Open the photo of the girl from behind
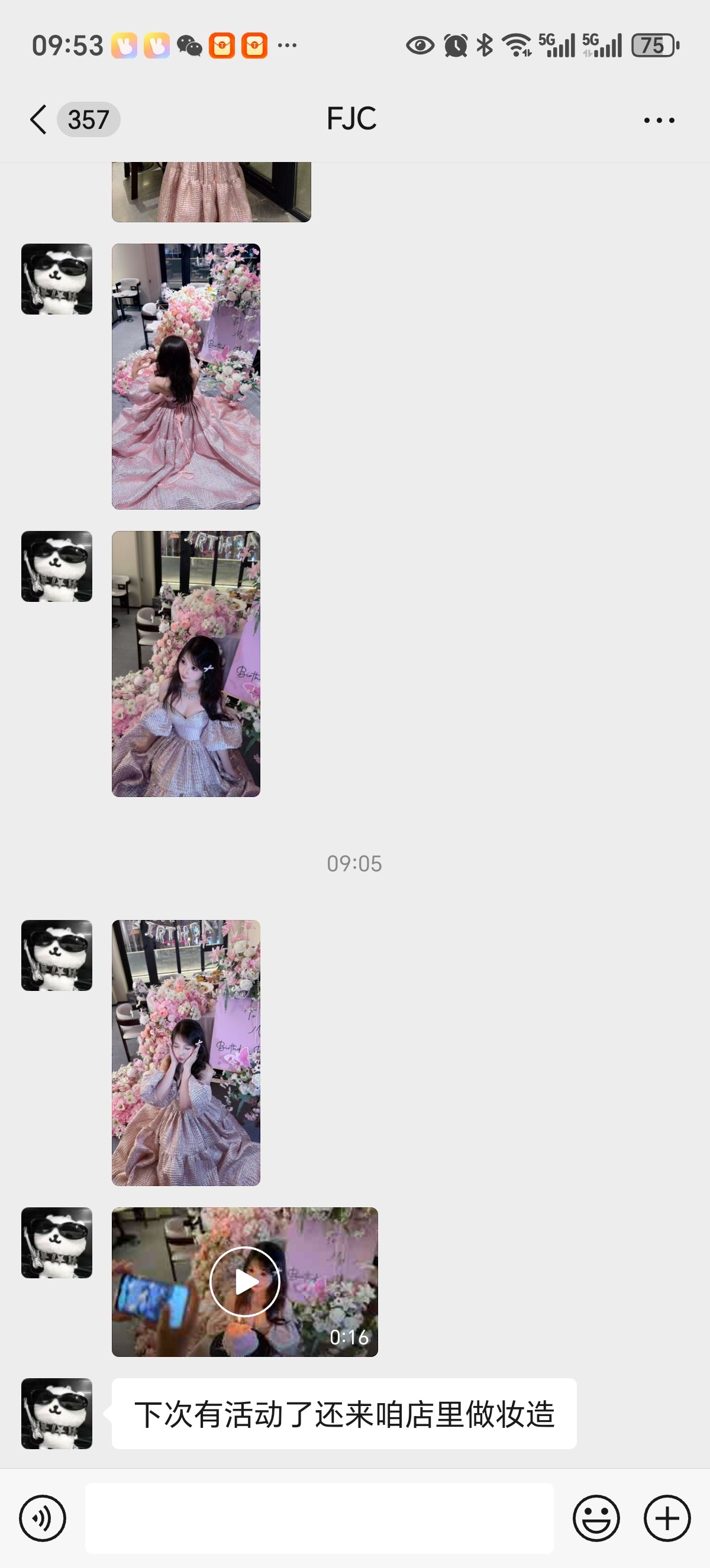 click(x=186, y=376)
